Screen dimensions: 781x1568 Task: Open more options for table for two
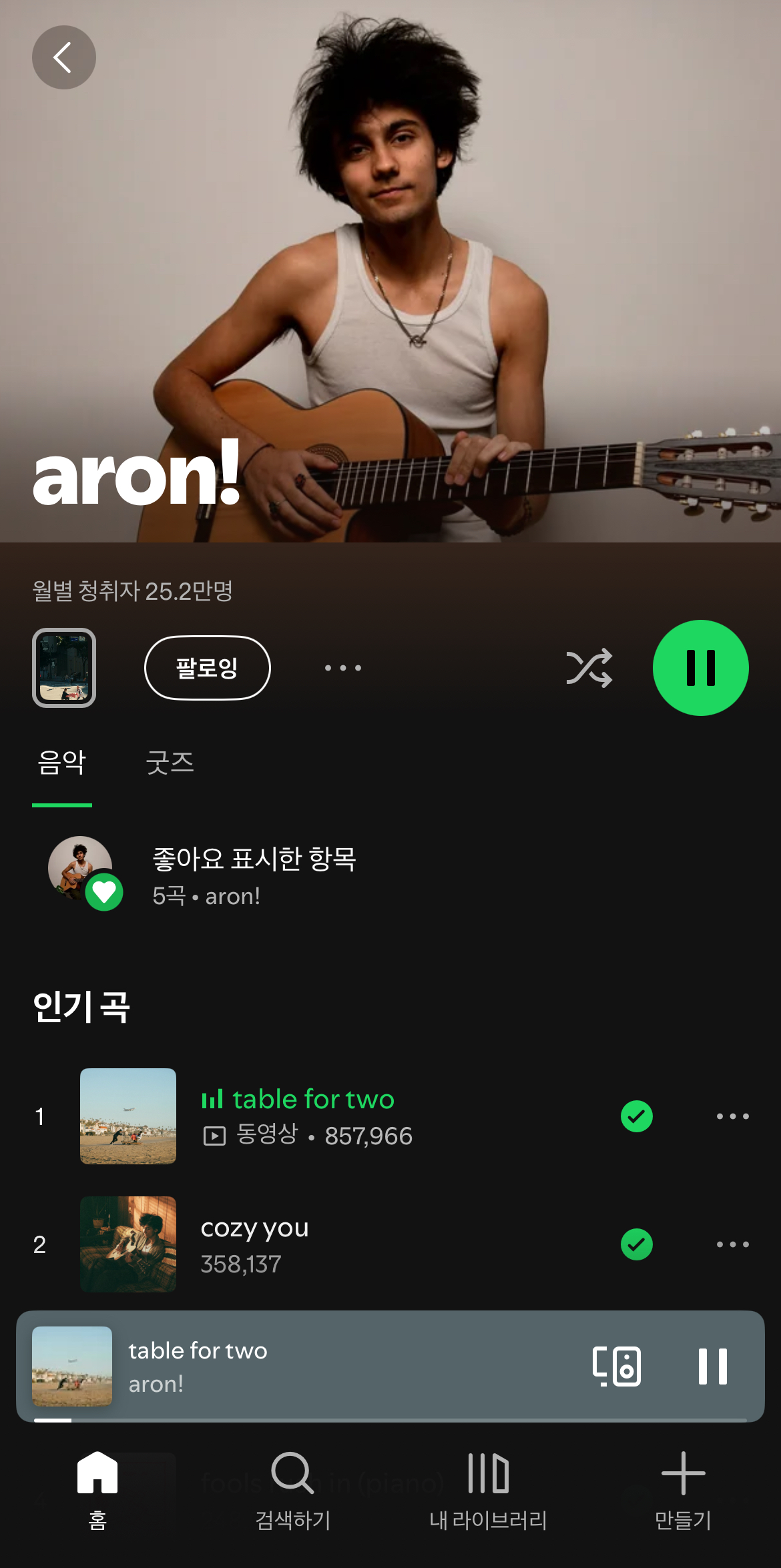pyautogui.click(x=732, y=1116)
